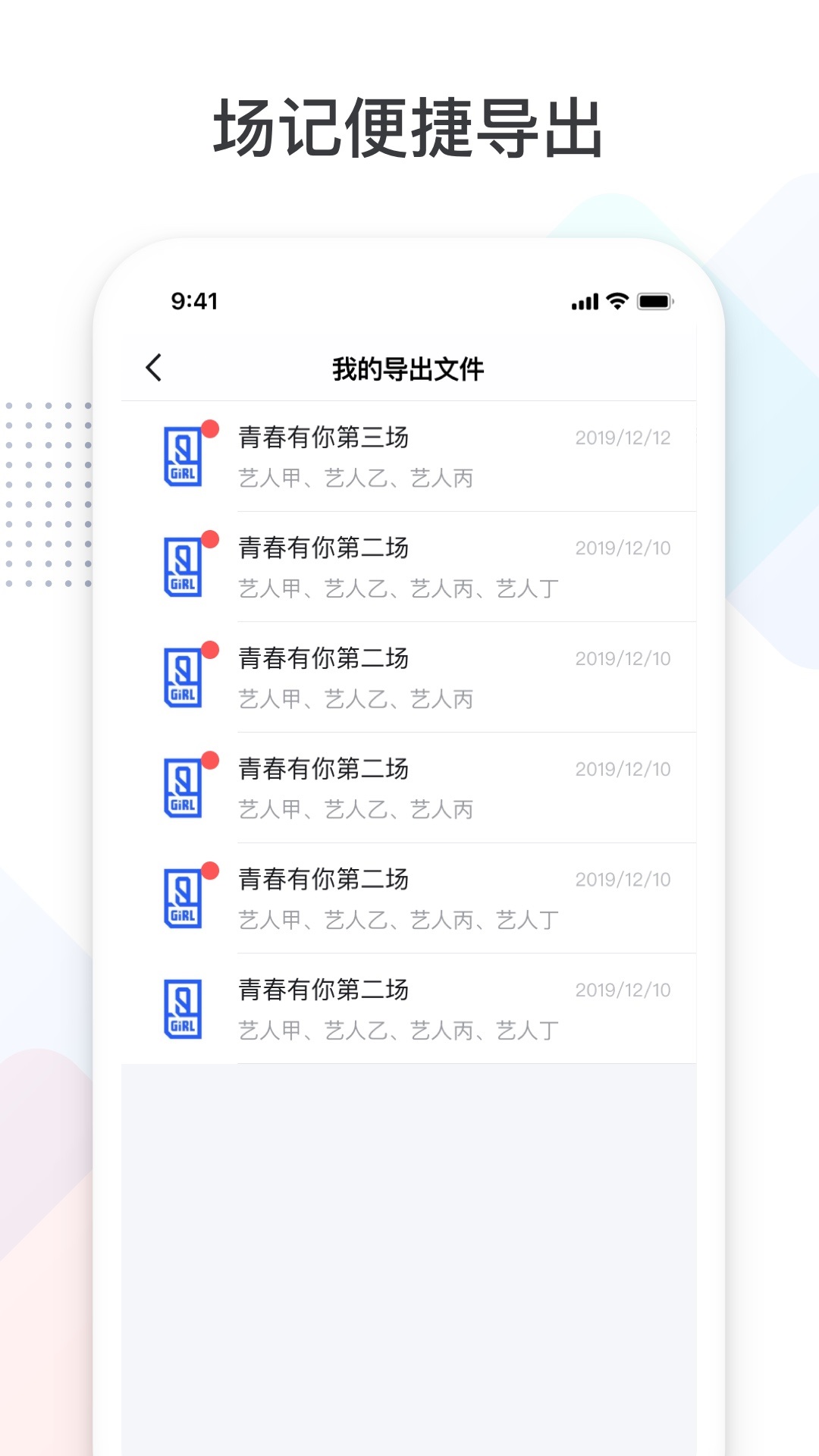The width and height of the screenshot is (819, 1456).
Task: Click the GiRL file icon on the second entry
Action: 182,566
